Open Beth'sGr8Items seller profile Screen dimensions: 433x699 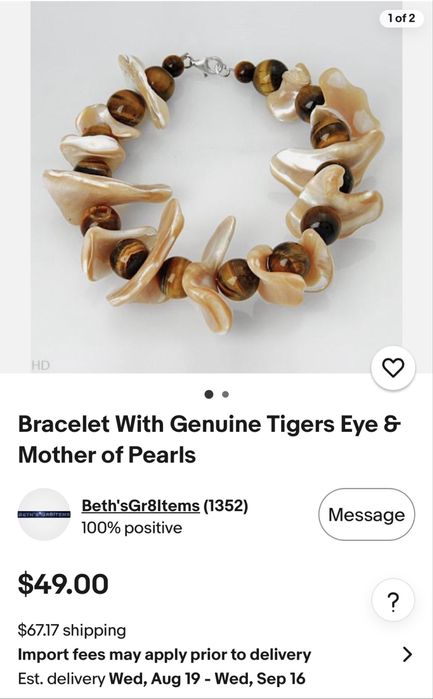click(140, 506)
